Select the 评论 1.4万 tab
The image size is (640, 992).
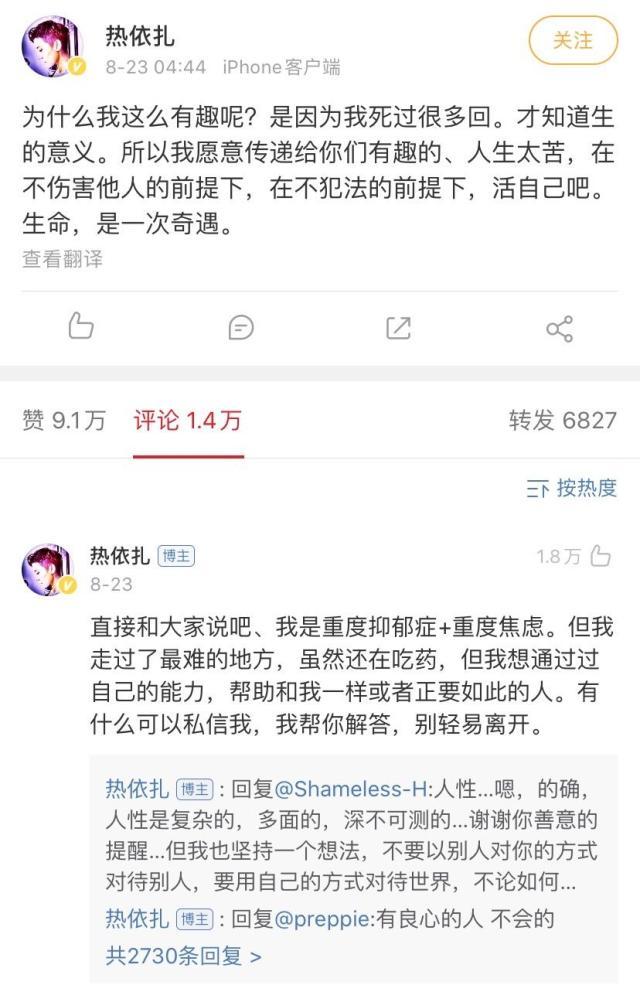pyautogui.click(x=187, y=421)
